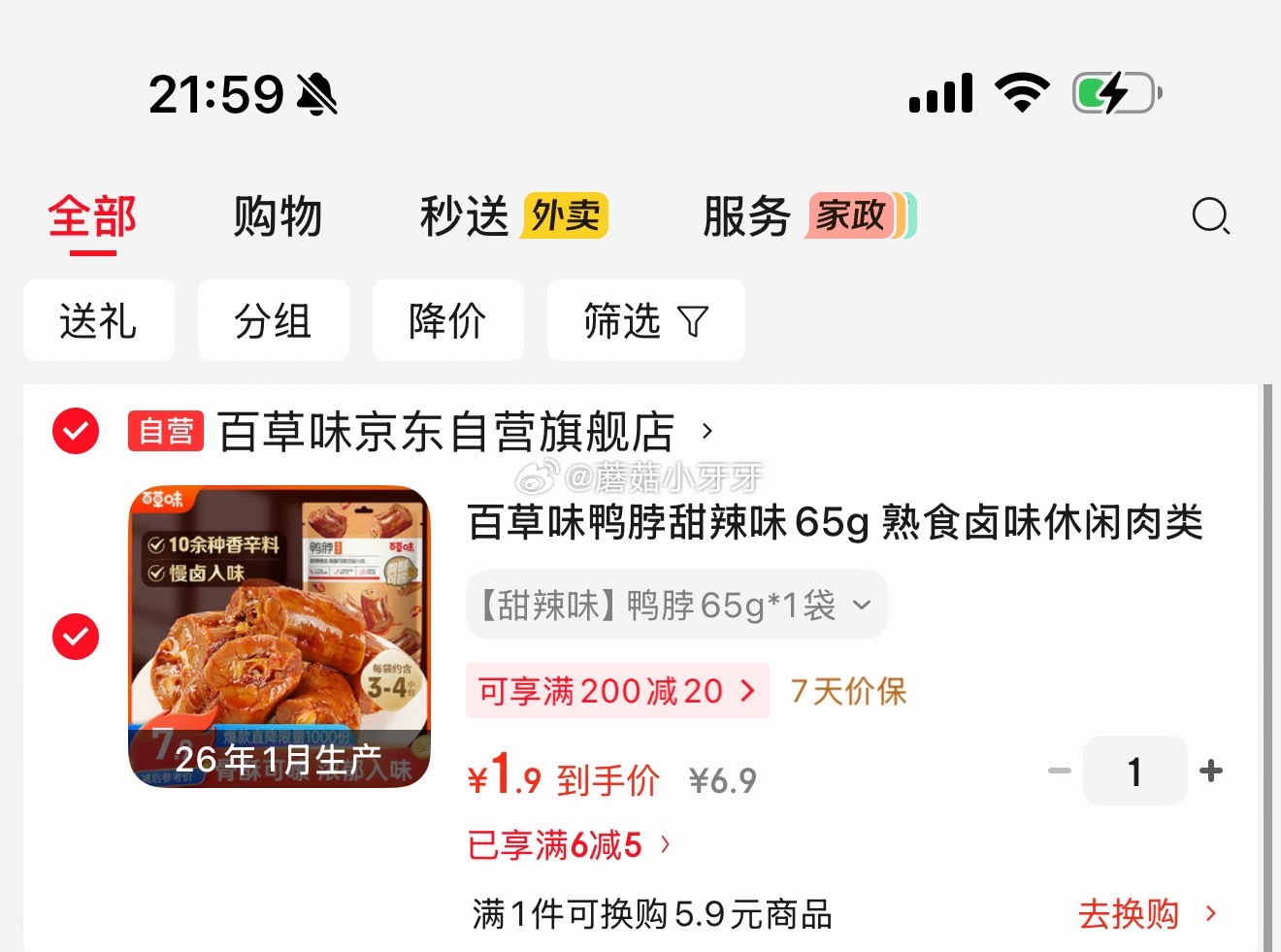Open the 筛选 filter options
The image size is (1281, 952).
tap(645, 320)
